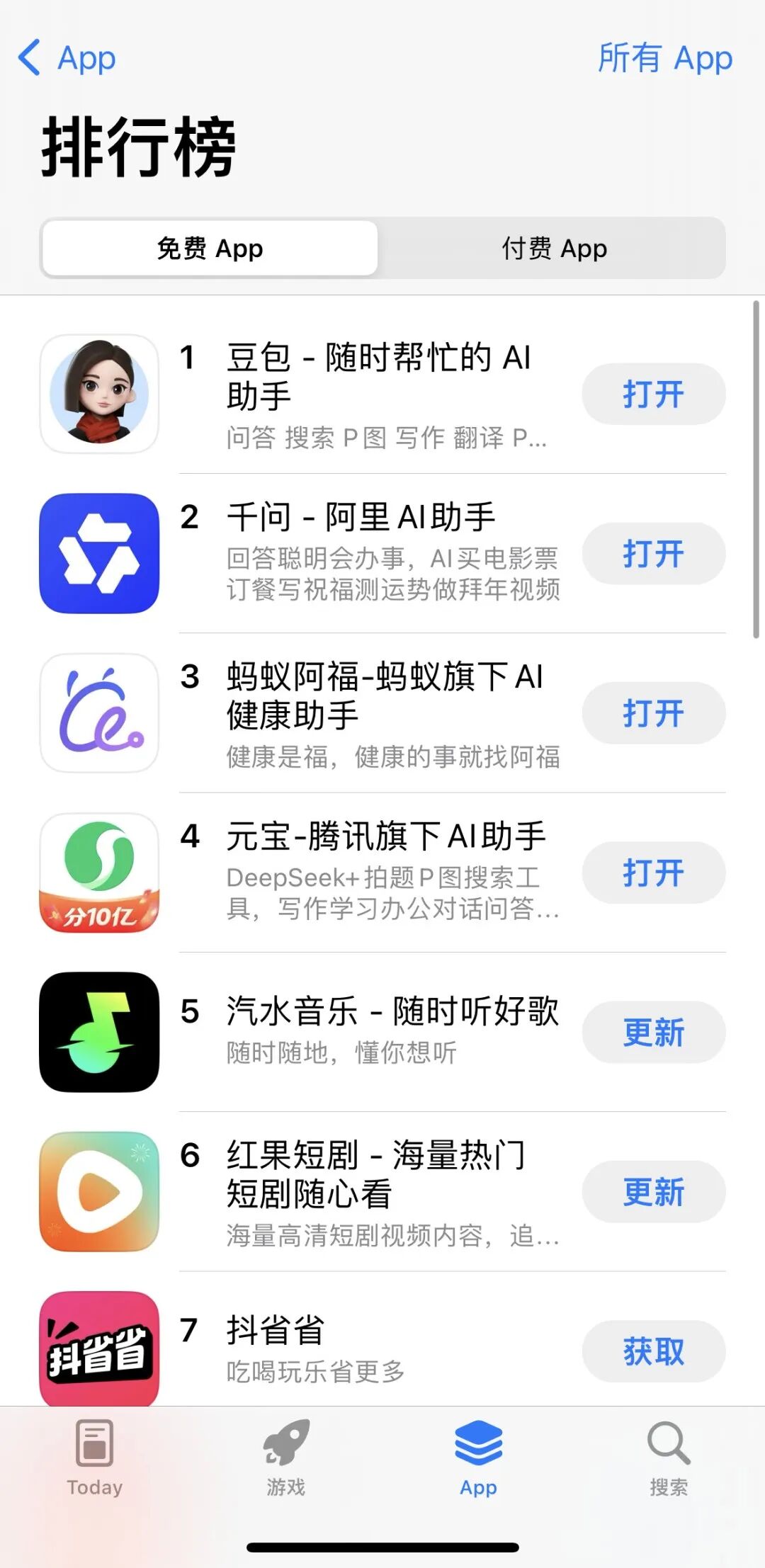Switch to the 付费 App segment
This screenshot has height=1568, width=765.
click(x=554, y=249)
